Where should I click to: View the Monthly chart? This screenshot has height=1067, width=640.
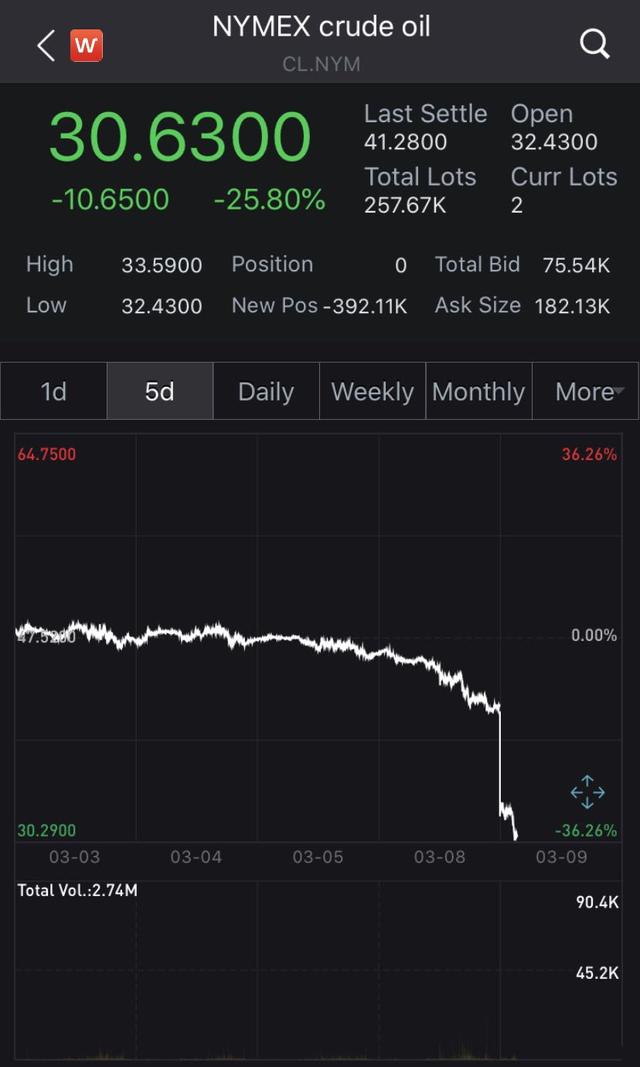[478, 391]
